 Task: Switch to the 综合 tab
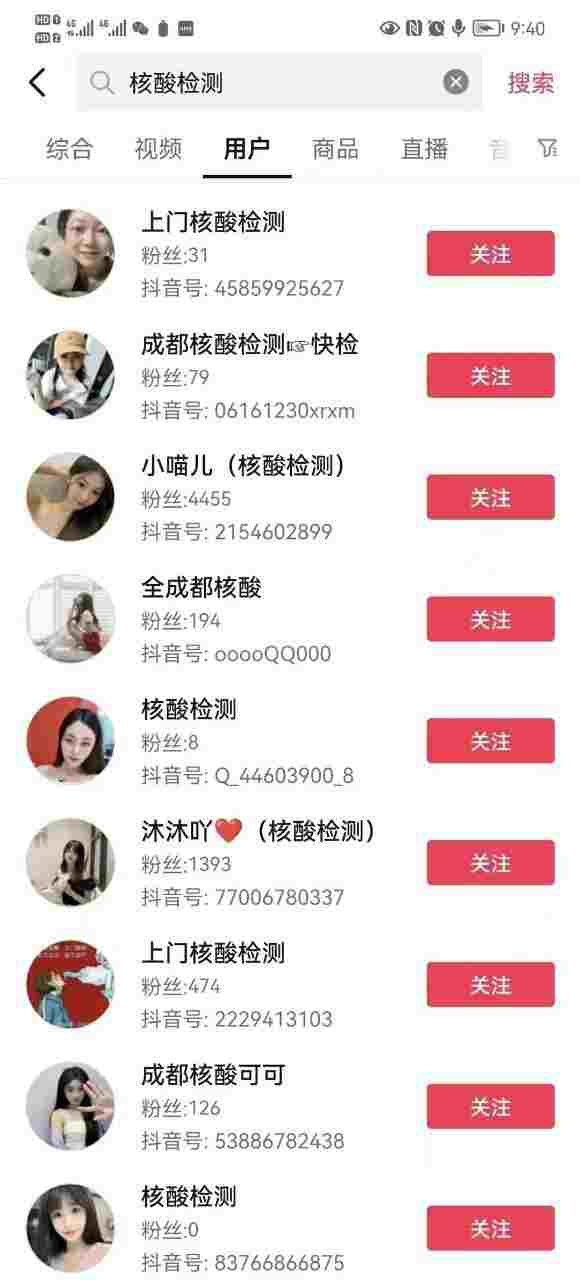pos(70,149)
